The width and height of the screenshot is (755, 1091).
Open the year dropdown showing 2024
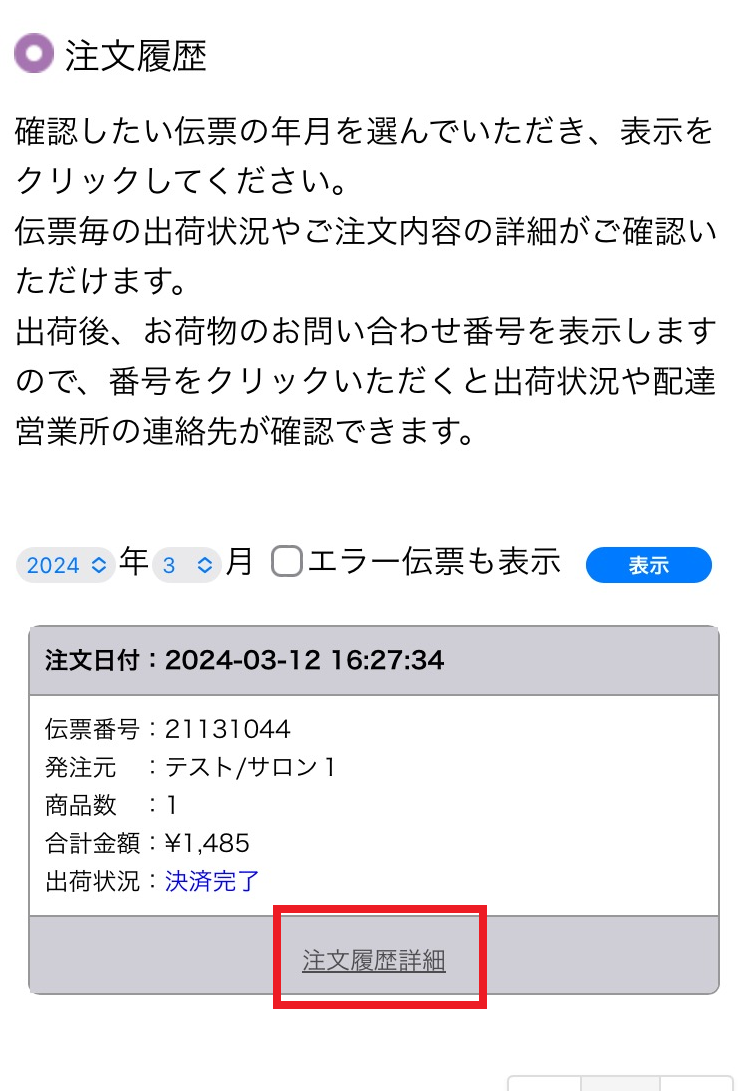pos(66,565)
